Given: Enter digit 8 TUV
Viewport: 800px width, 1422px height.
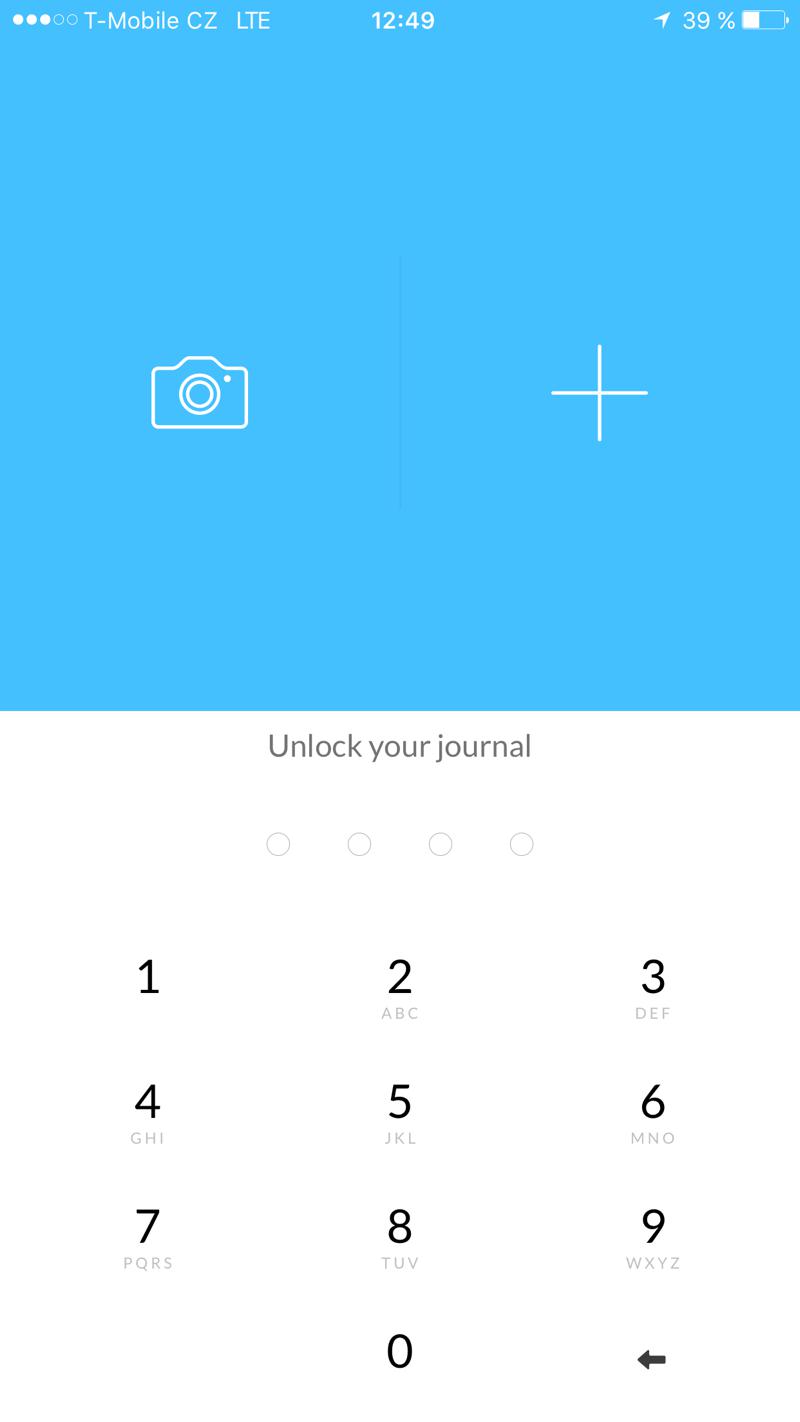Looking at the screenshot, I should click(400, 1237).
